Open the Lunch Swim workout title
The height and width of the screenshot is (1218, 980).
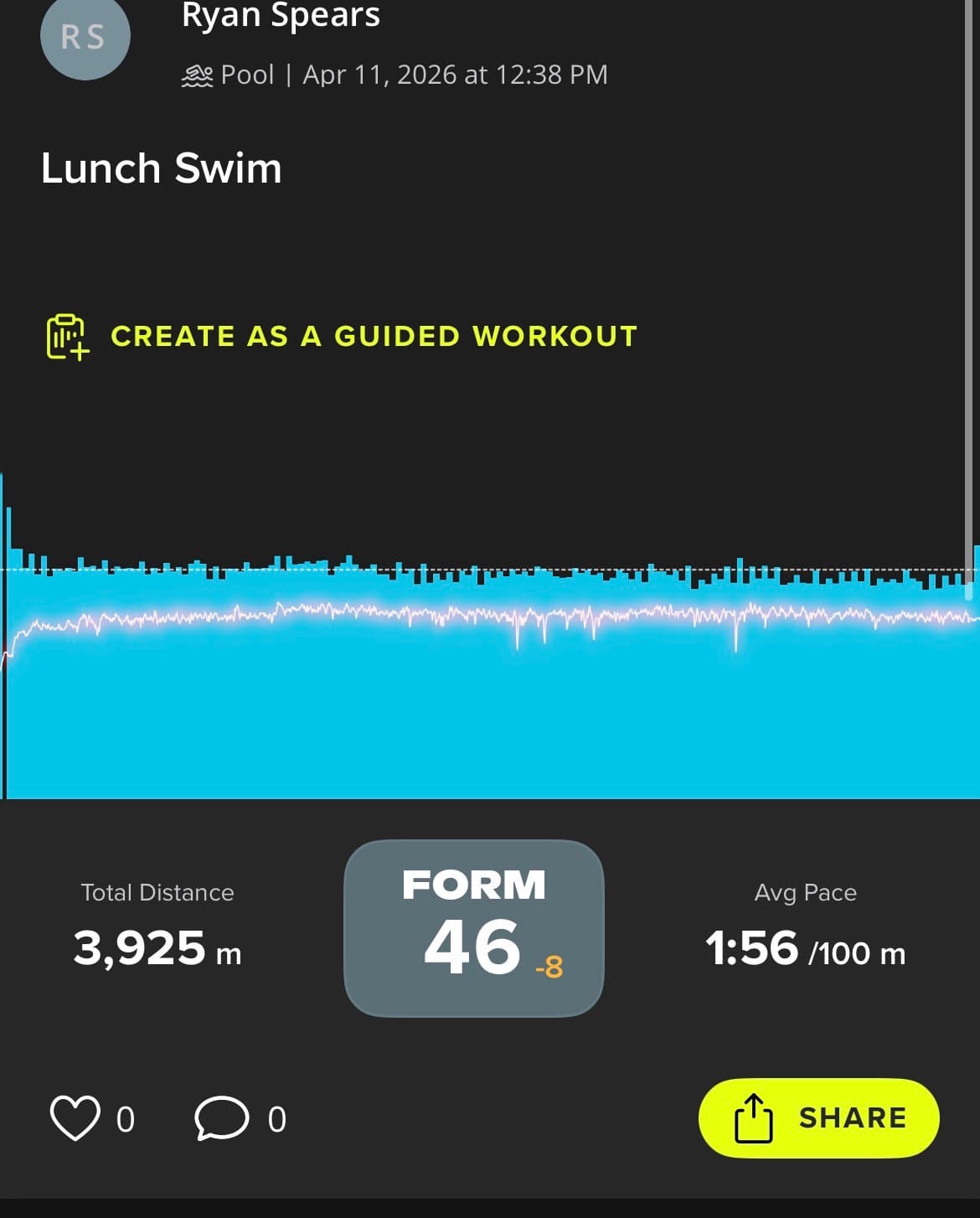pyautogui.click(x=162, y=168)
